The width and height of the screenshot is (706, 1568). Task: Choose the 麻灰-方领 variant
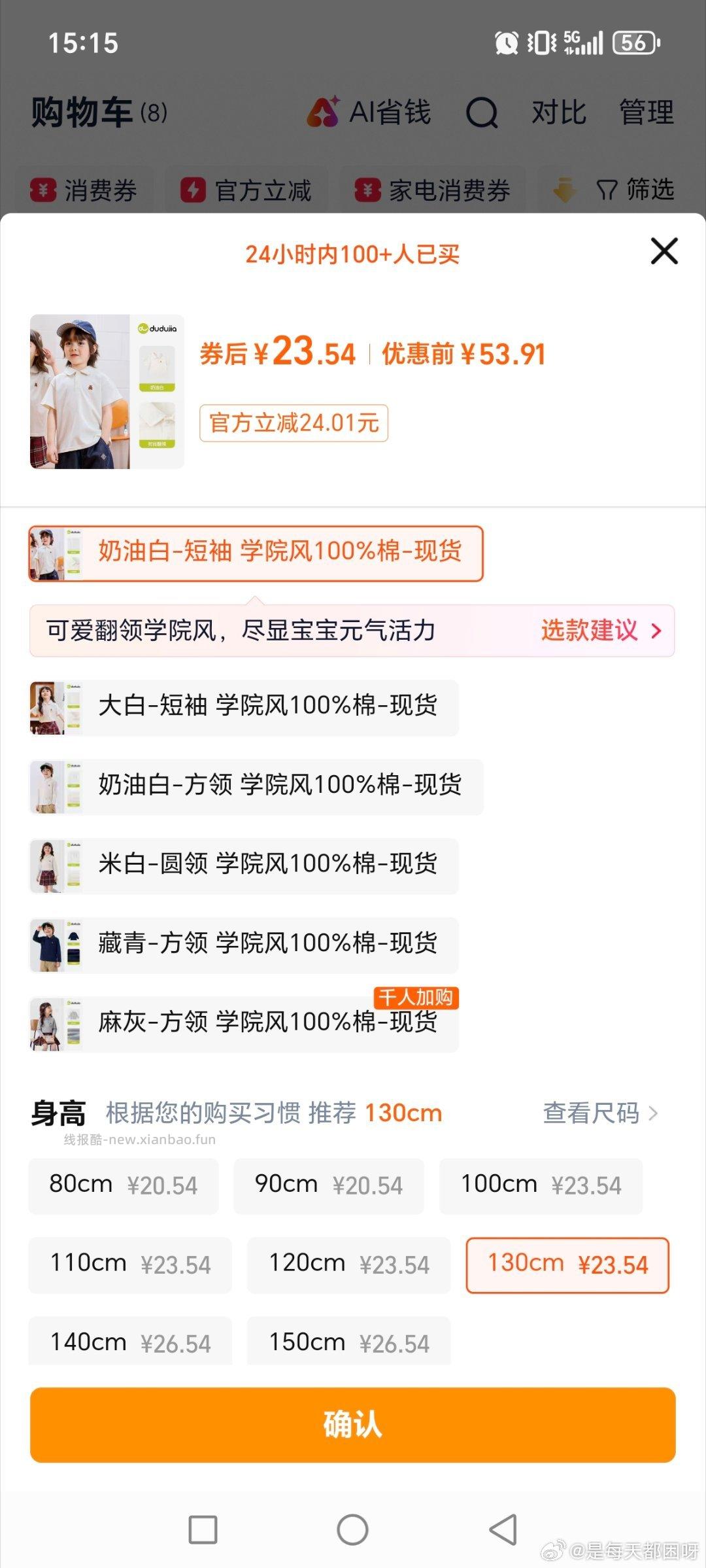pos(244,1024)
